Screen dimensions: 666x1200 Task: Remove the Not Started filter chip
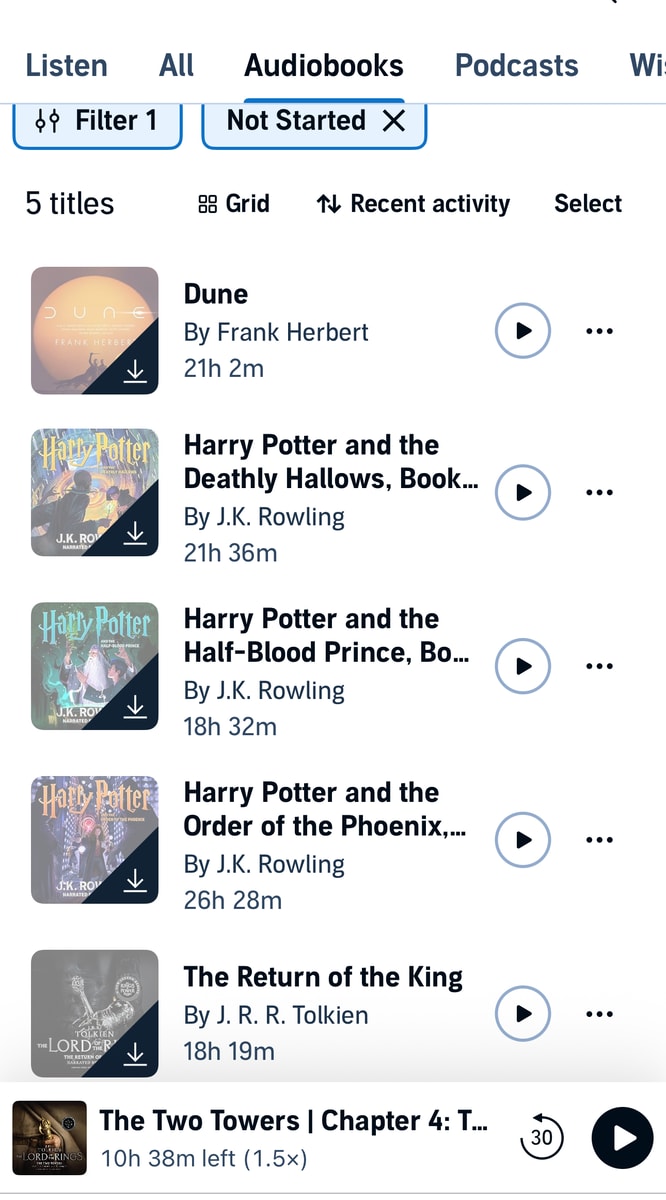point(395,121)
